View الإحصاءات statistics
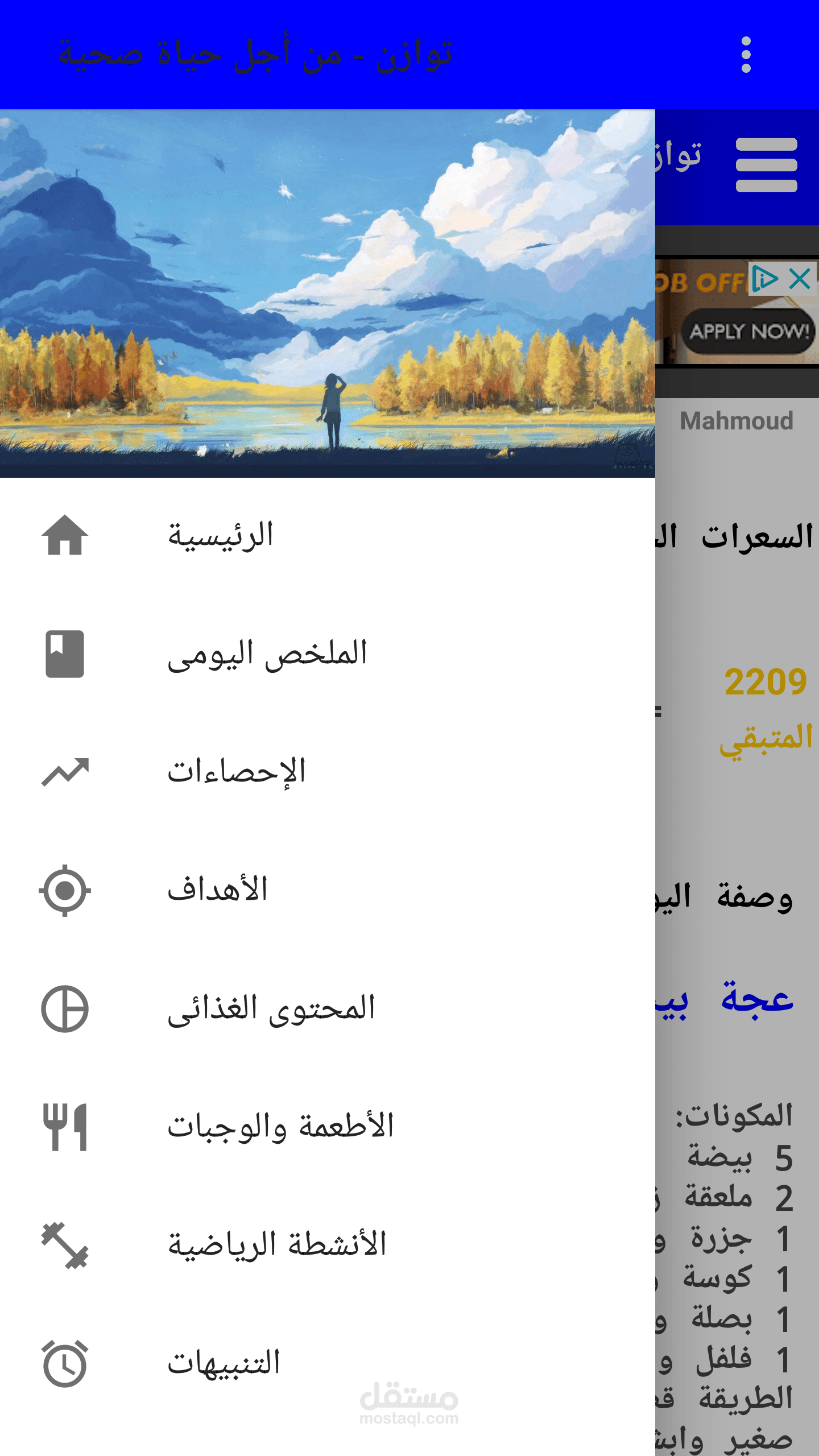The image size is (819, 1456). tap(328, 772)
